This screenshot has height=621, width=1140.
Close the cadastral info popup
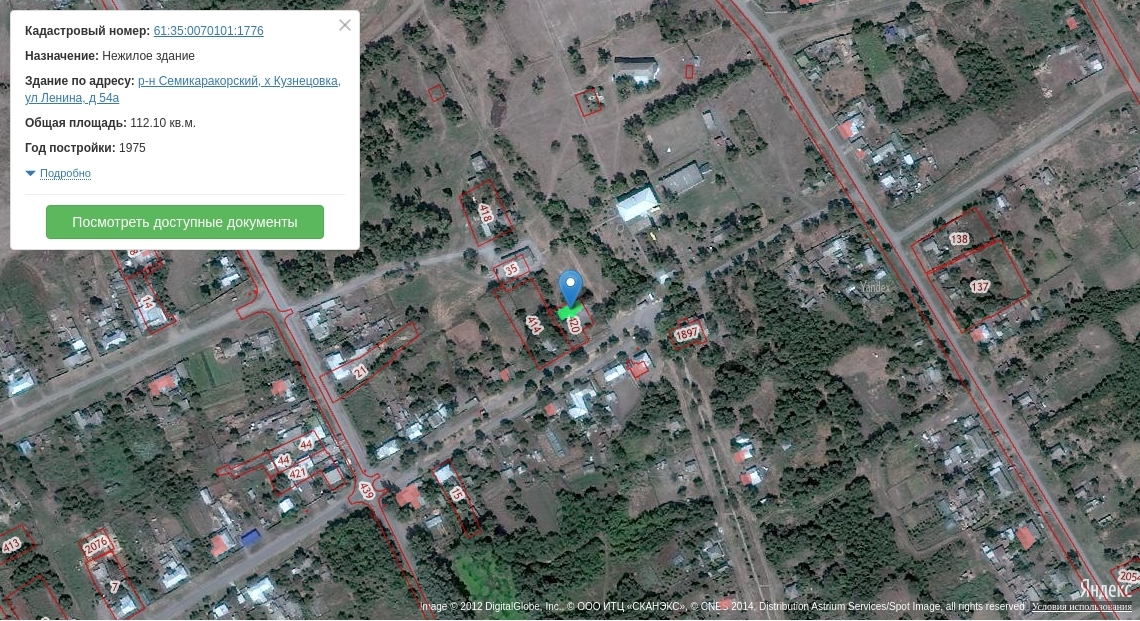pos(345,25)
